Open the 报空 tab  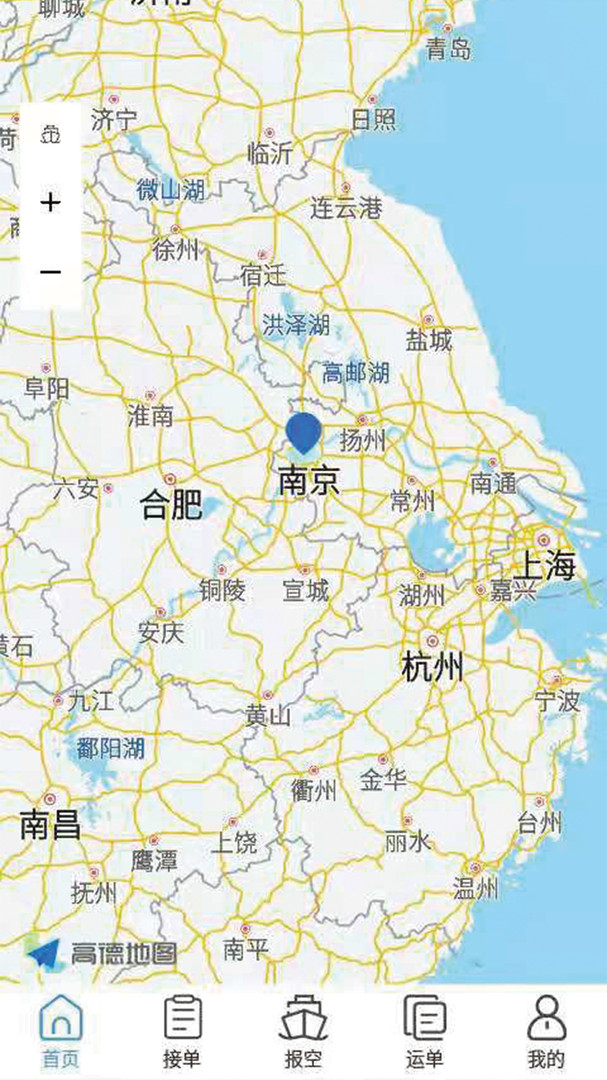tap(303, 1031)
